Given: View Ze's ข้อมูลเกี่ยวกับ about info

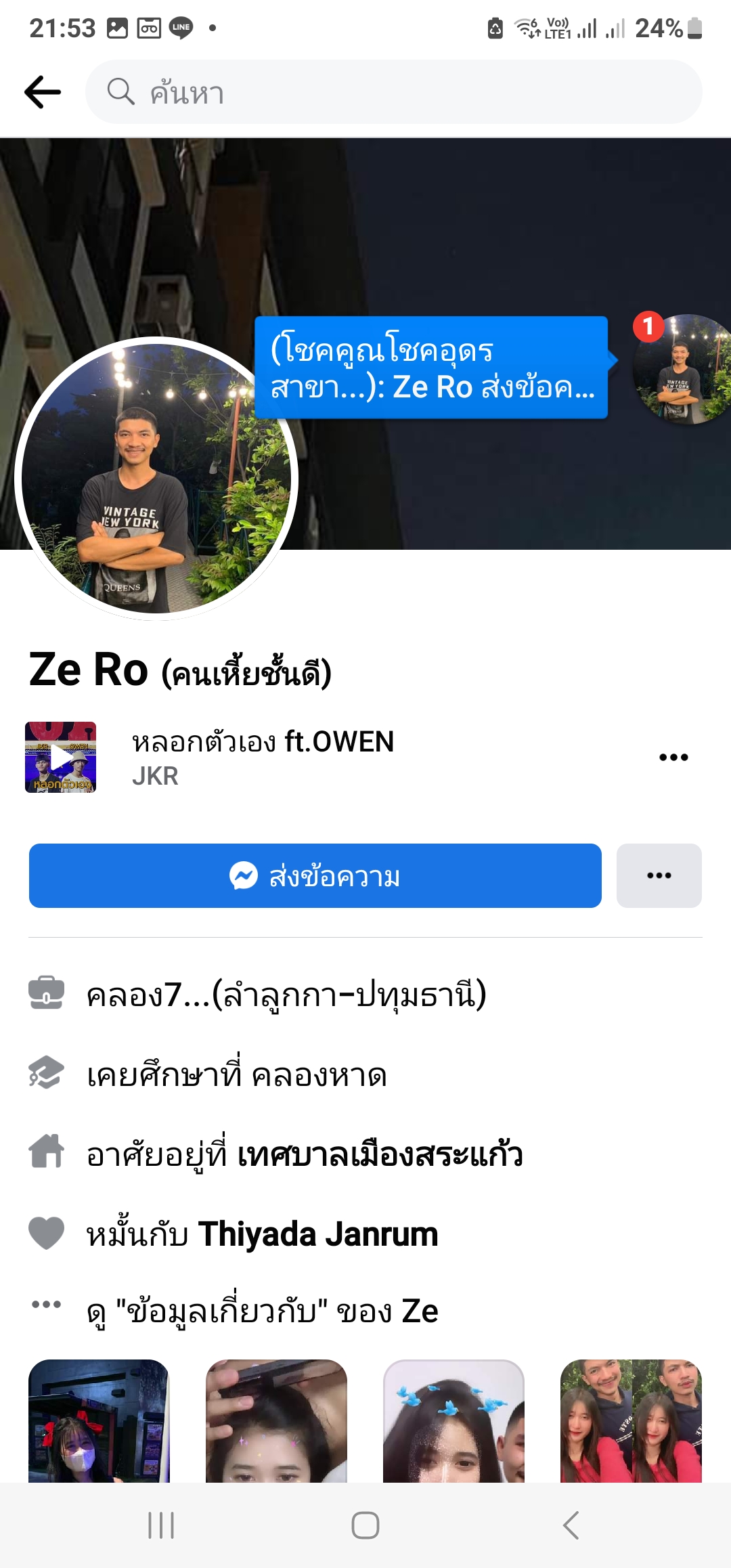Looking at the screenshot, I should point(263,1311).
